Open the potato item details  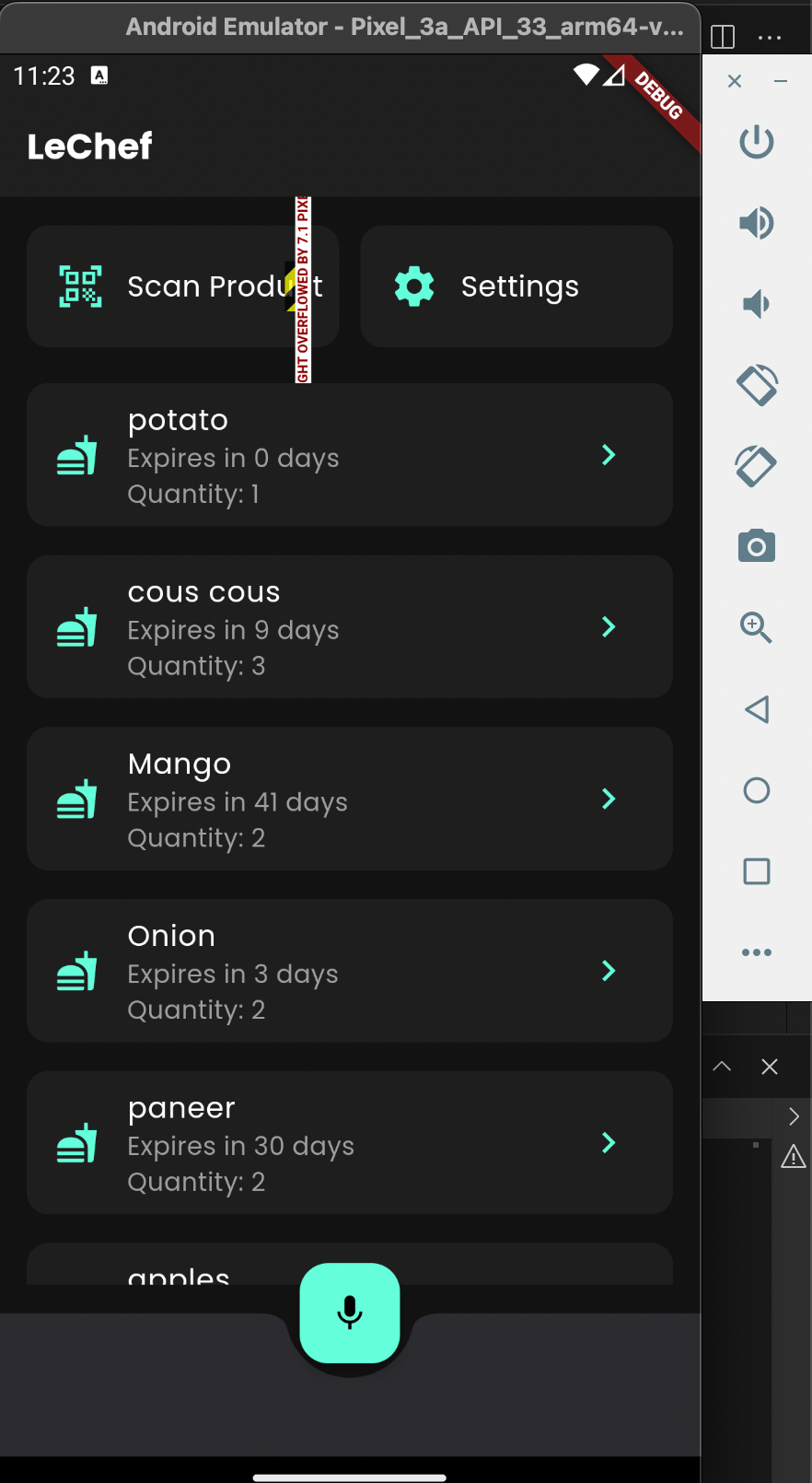[350, 456]
